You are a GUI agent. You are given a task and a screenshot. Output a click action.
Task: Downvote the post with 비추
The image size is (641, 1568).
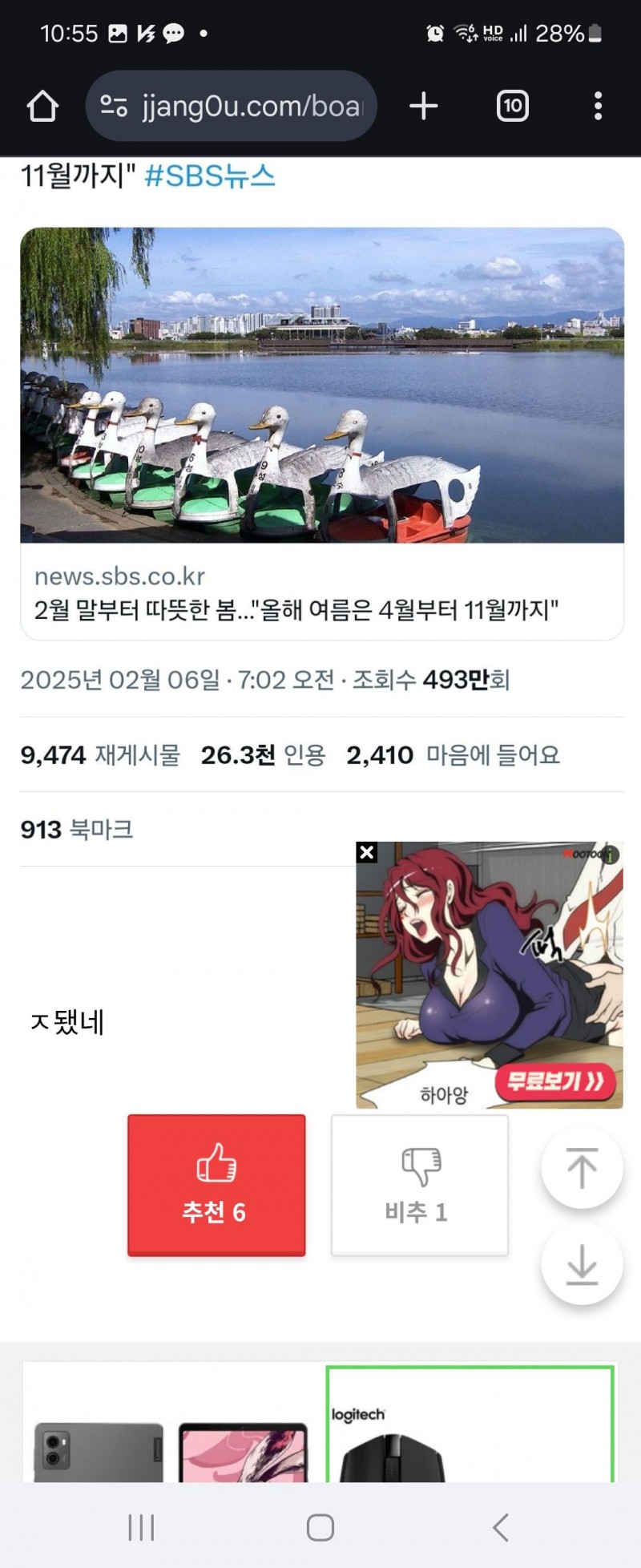pos(420,1184)
